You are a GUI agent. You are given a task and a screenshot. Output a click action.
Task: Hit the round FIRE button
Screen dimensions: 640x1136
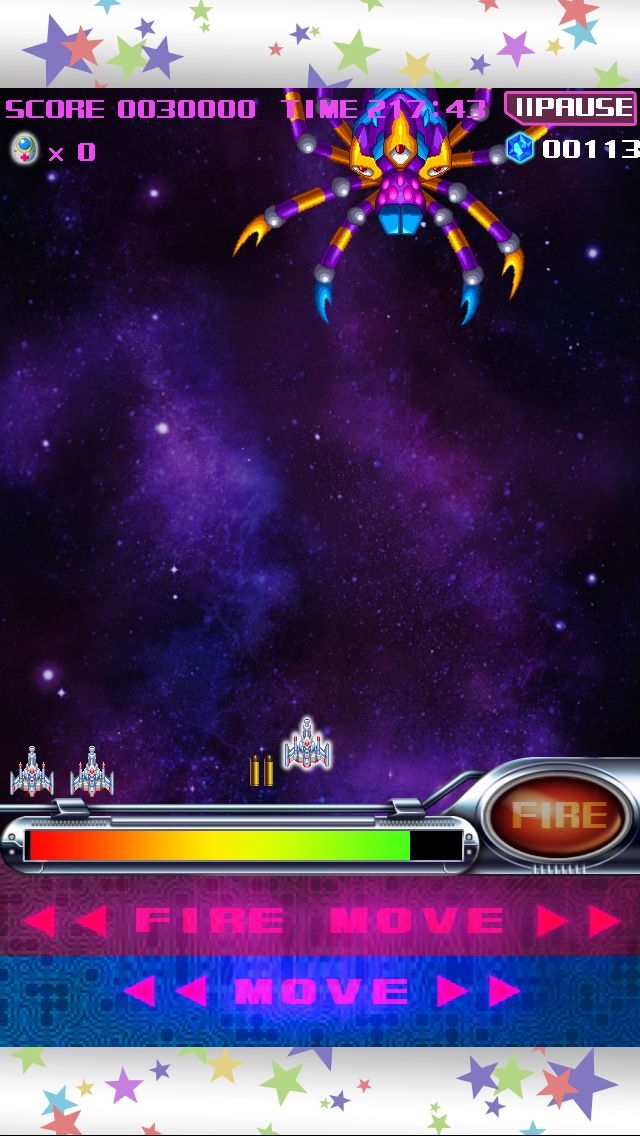click(560, 815)
